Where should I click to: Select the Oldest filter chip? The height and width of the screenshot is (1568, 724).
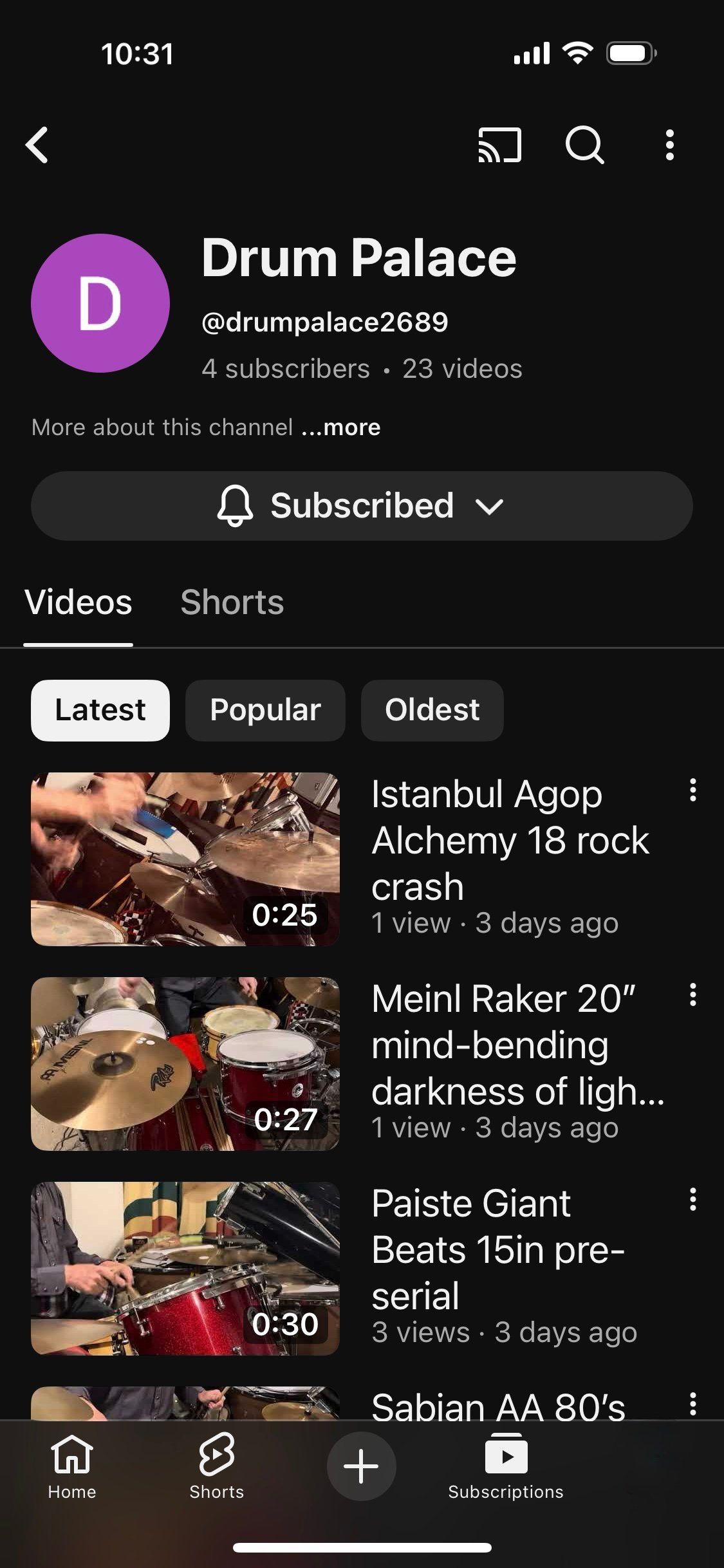tap(432, 710)
